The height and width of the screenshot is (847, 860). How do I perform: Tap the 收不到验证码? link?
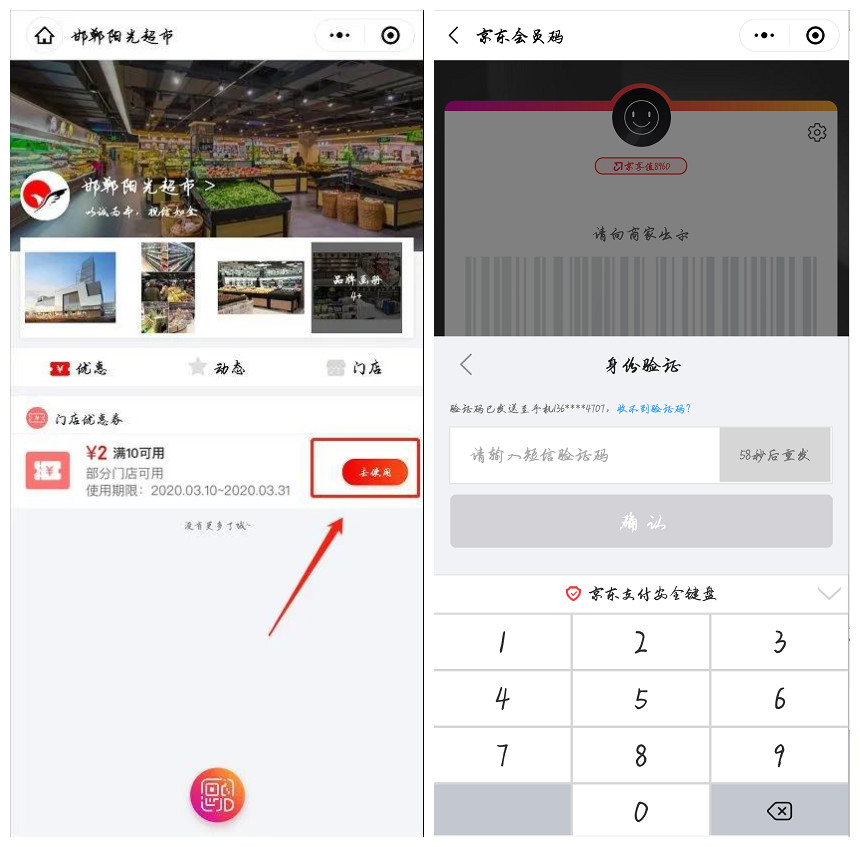[x=654, y=409]
